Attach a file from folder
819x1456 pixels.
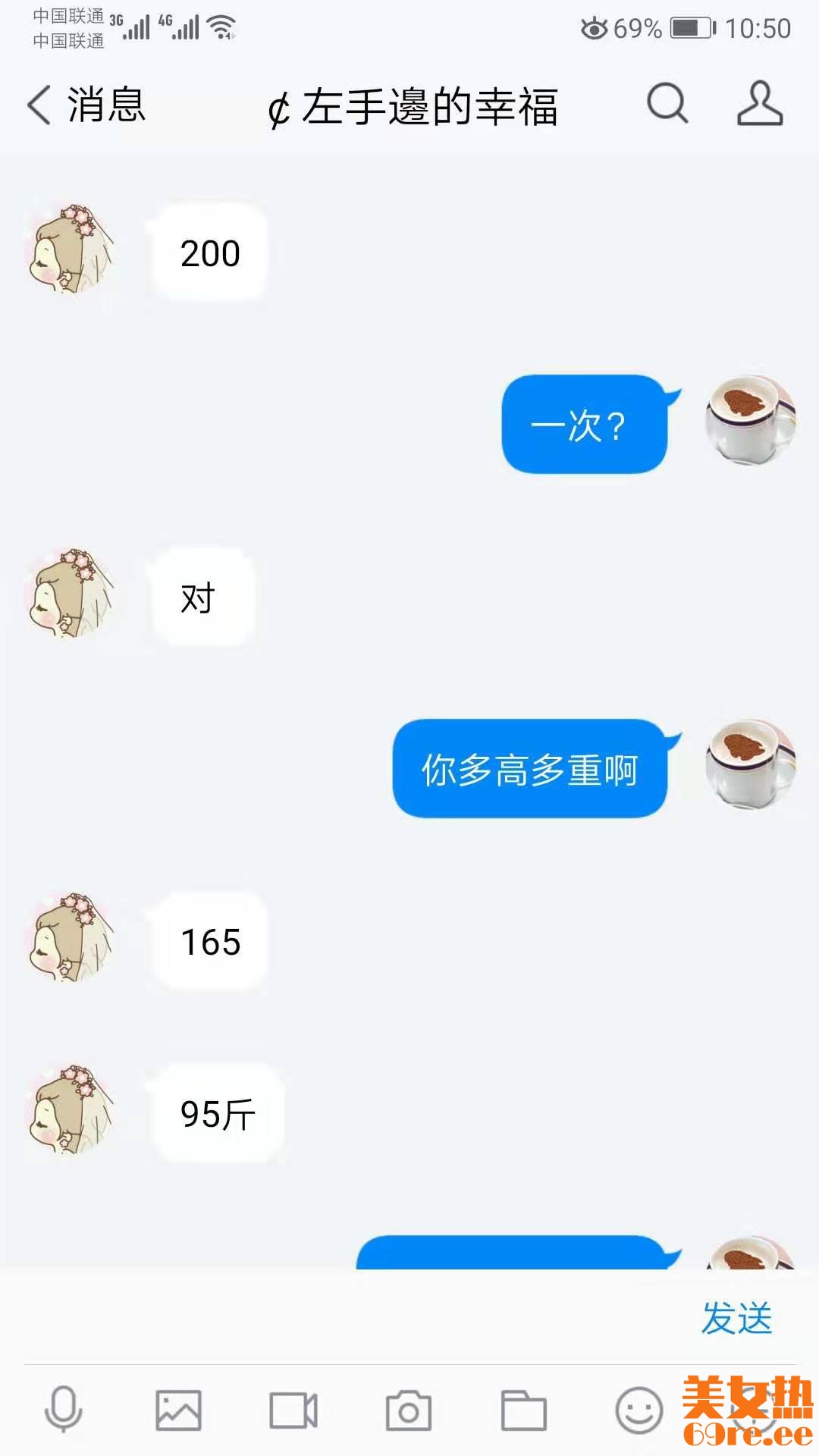[x=524, y=1410]
